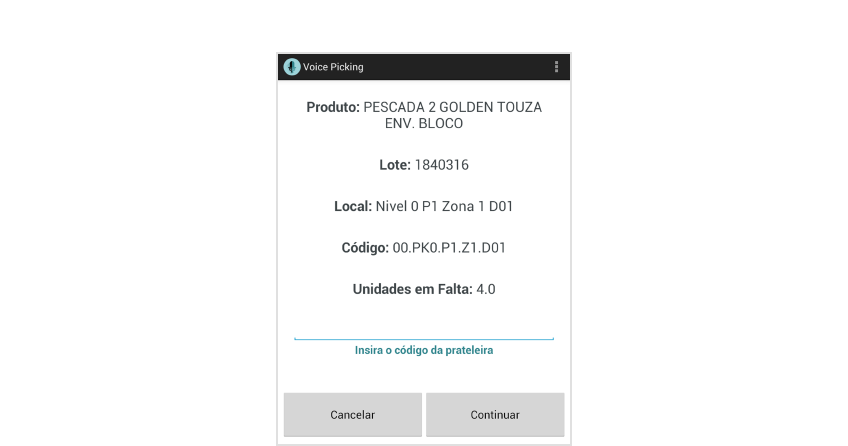The width and height of the screenshot is (848, 446).
Task: Proceed with the Continuar button
Action: [x=495, y=414]
